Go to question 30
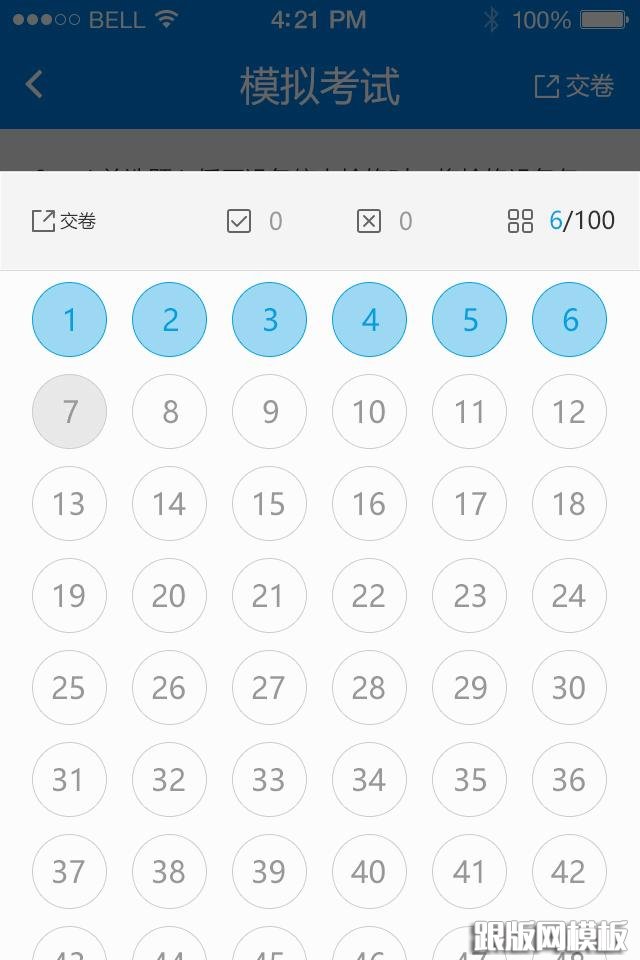This screenshot has height=960, width=640. point(570,688)
